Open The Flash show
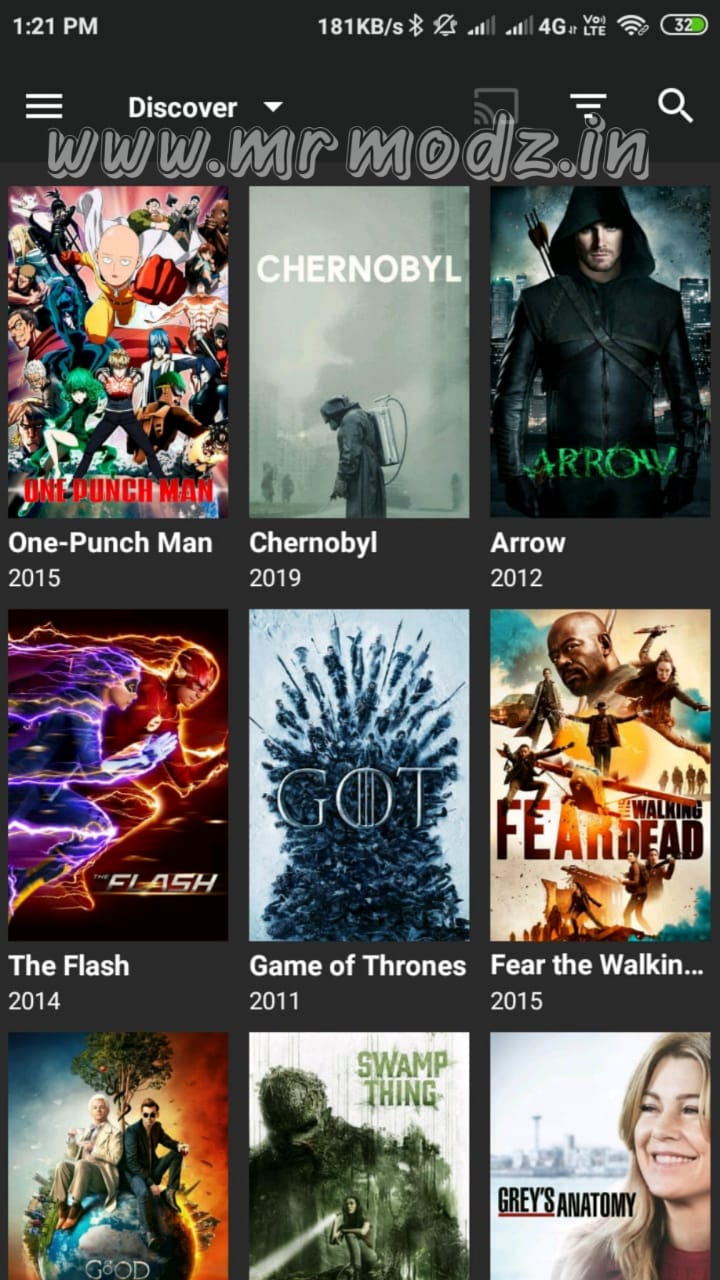Screen dimensions: 720x1280 (118, 775)
